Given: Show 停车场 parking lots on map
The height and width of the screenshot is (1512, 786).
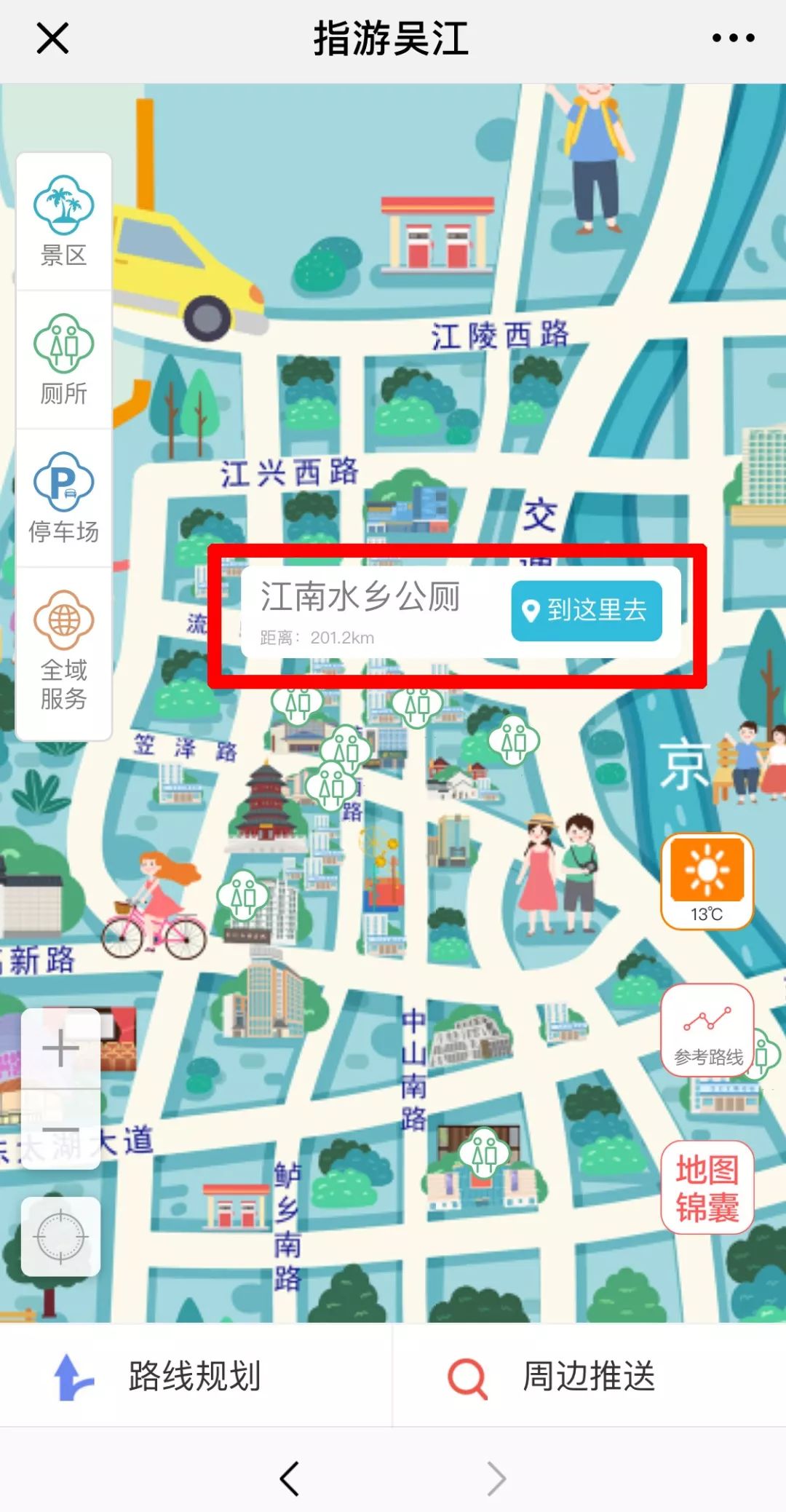Looking at the screenshot, I should [x=64, y=498].
